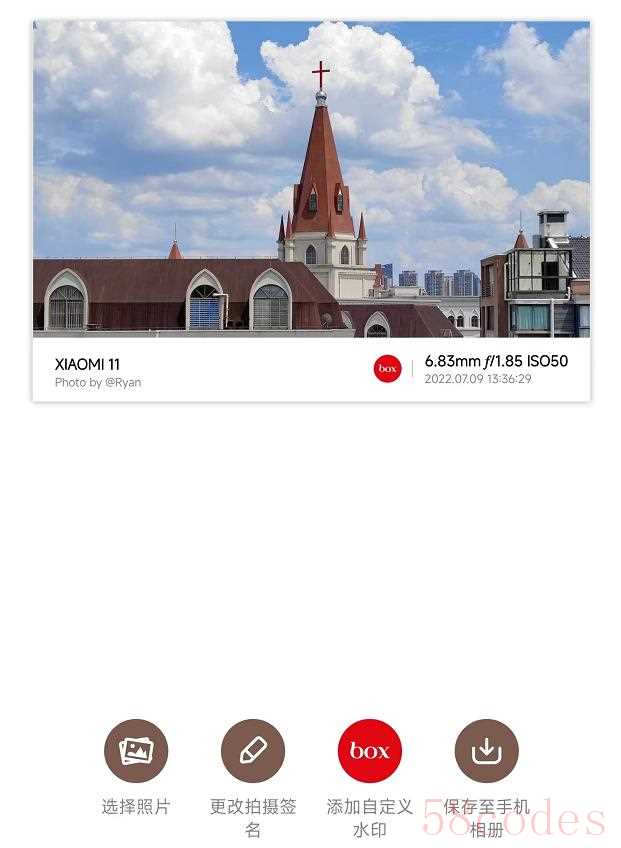
Task: Add a custom watermark via 添加自定义水印
Action: (369, 751)
